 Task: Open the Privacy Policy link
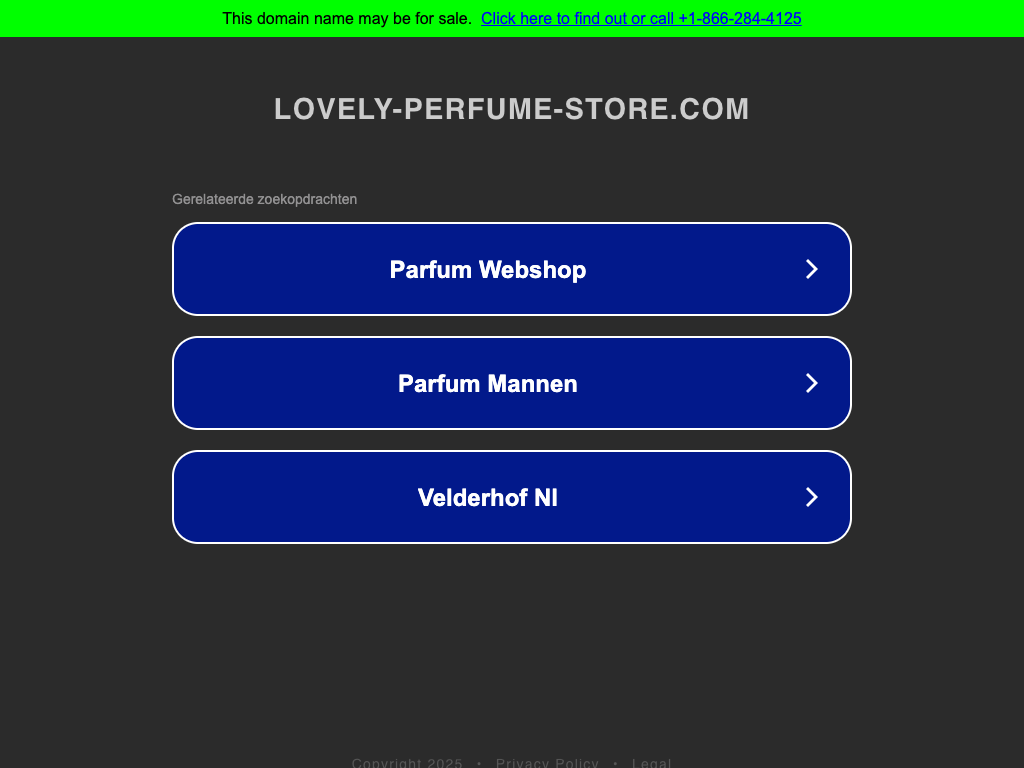click(x=547, y=763)
